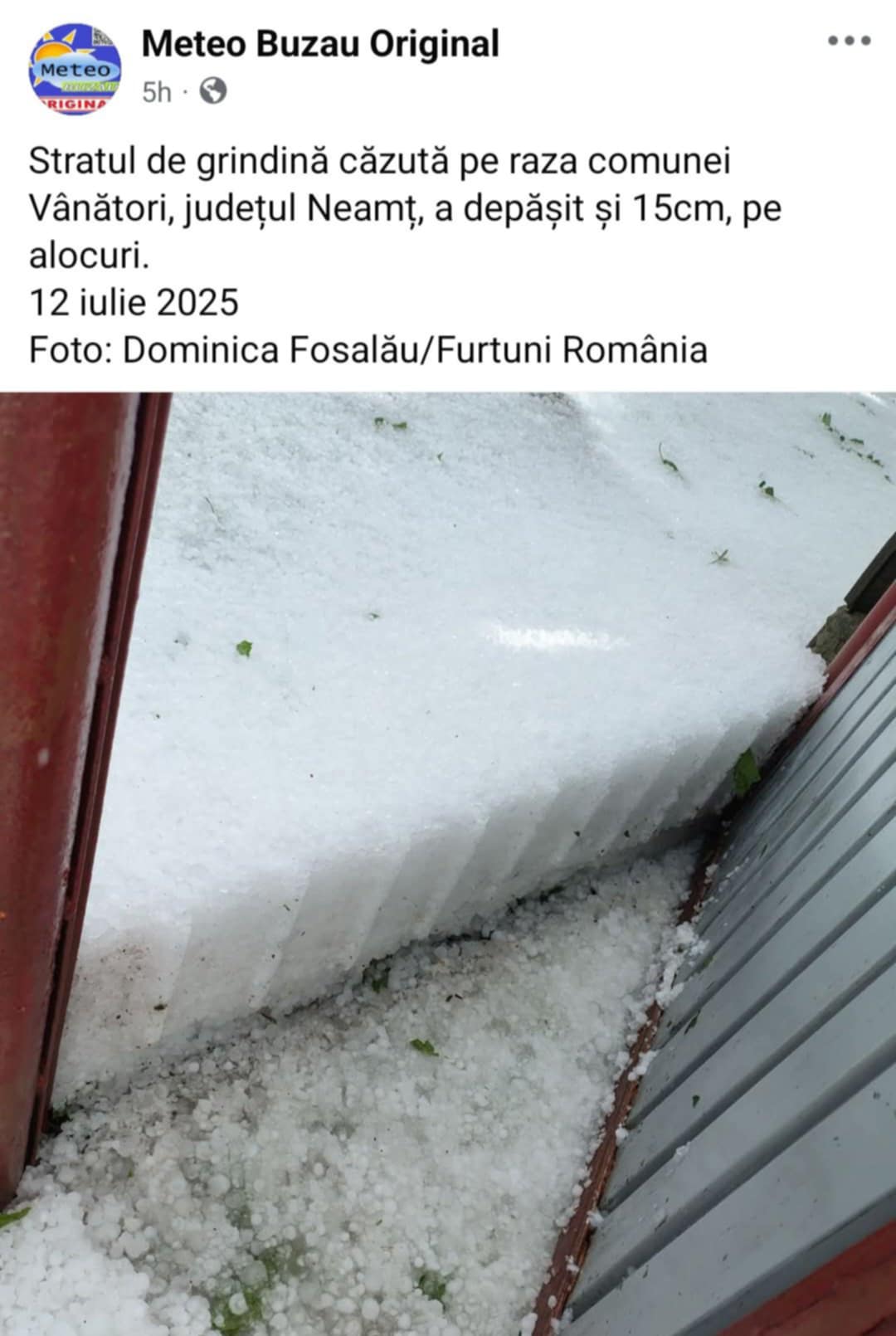Open the post's three-dot options menu

(850, 41)
